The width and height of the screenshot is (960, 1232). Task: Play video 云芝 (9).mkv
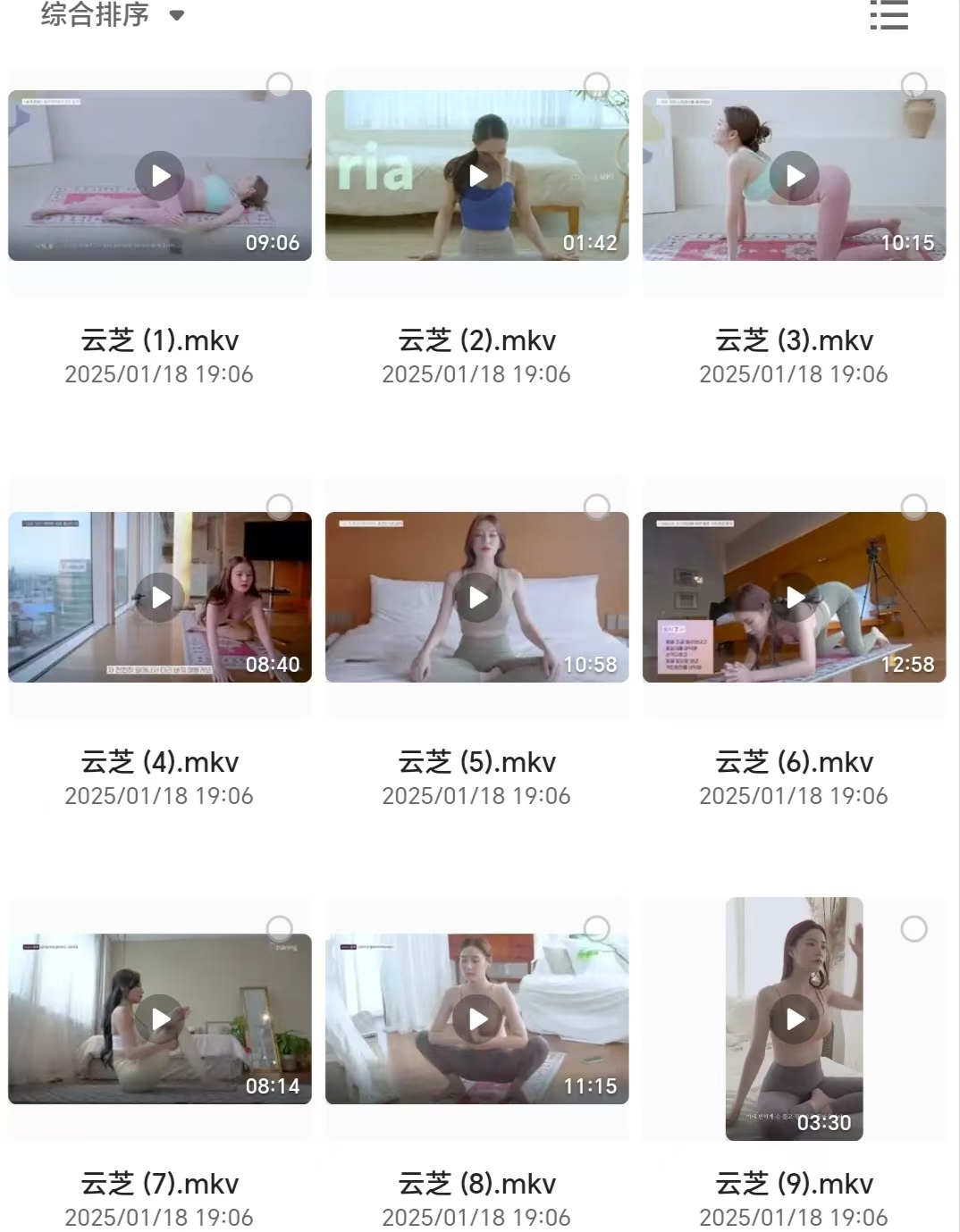(795, 1018)
